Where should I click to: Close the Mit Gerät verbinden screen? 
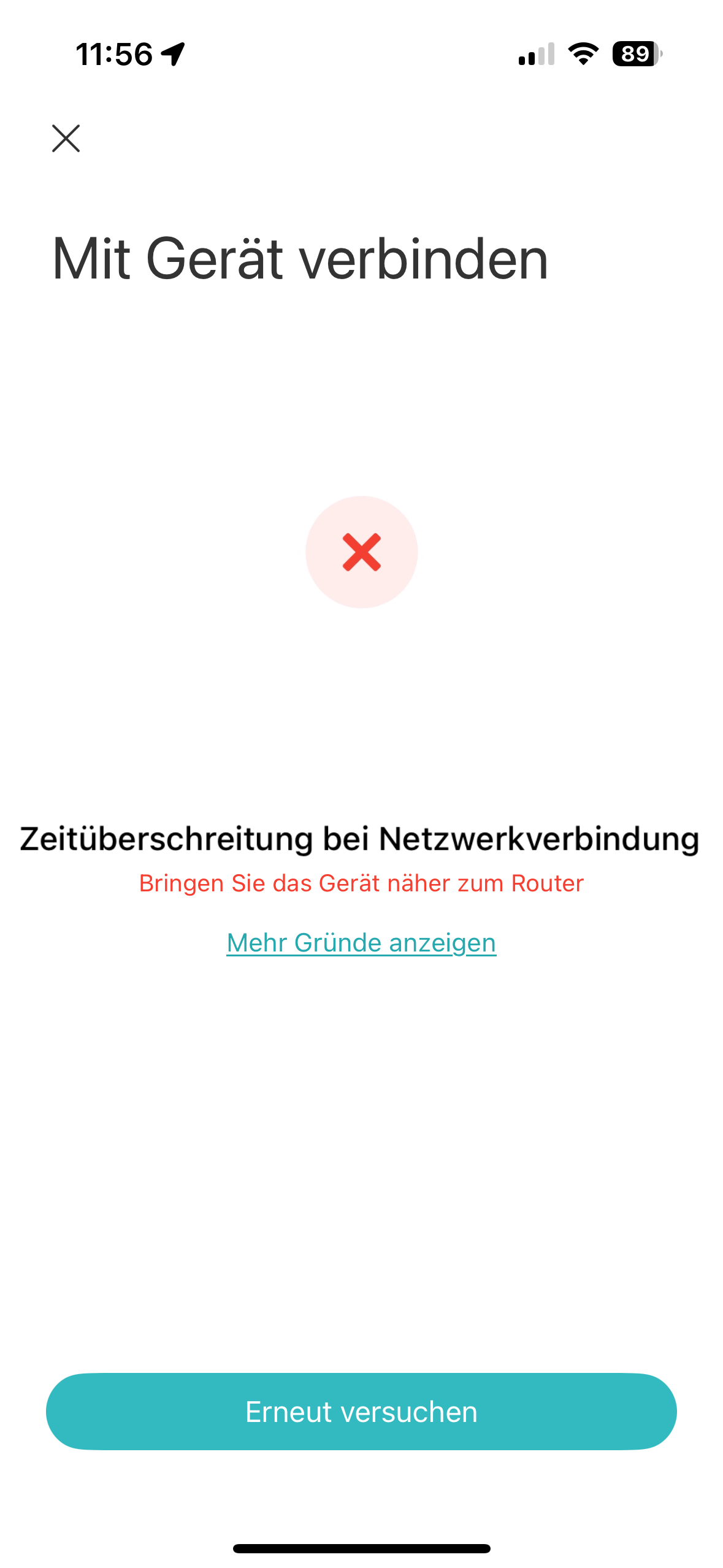[x=66, y=138]
